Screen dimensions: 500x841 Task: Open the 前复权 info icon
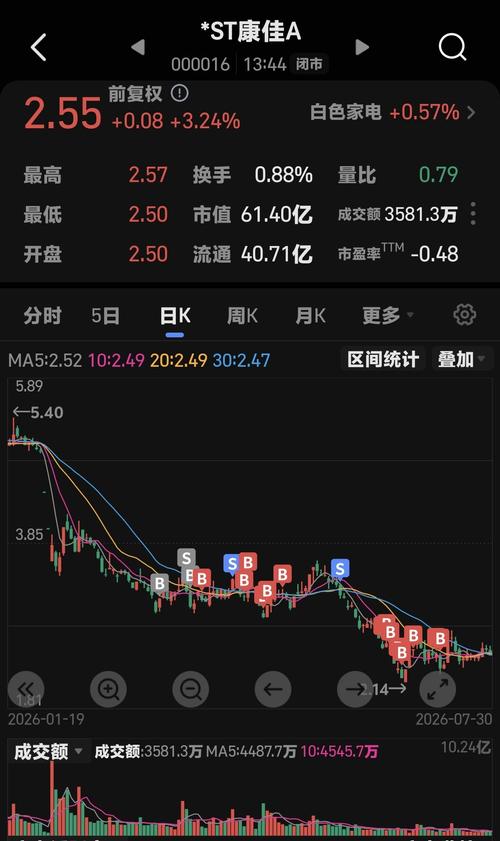(180, 93)
